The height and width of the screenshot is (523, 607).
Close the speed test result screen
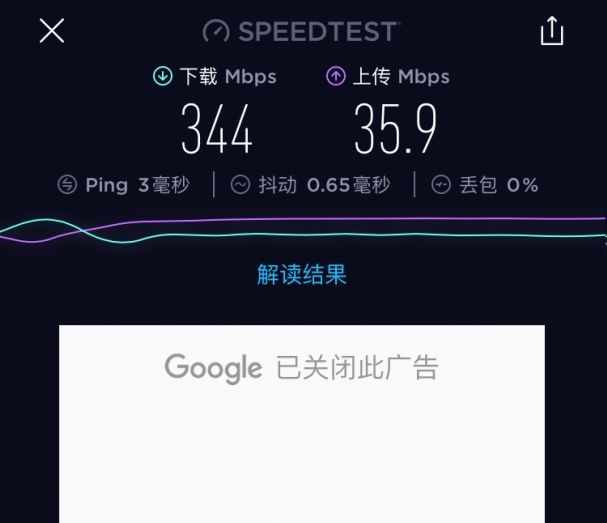52,31
